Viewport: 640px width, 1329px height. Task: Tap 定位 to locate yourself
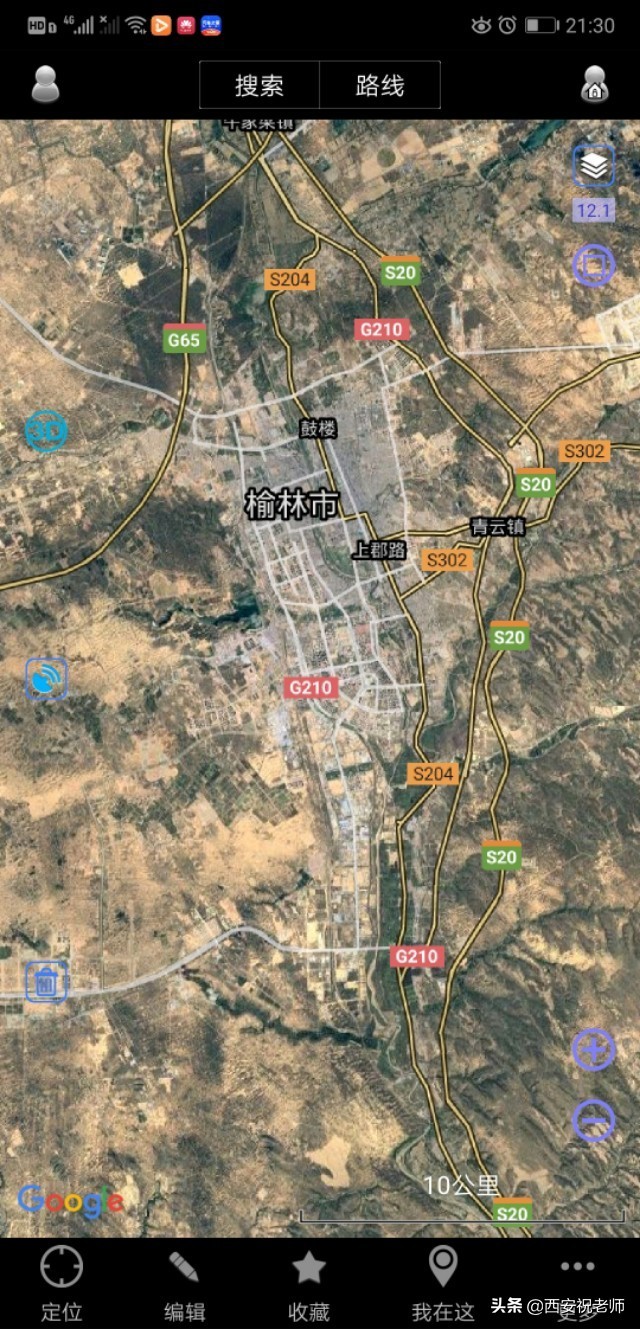click(x=62, y=1283)
